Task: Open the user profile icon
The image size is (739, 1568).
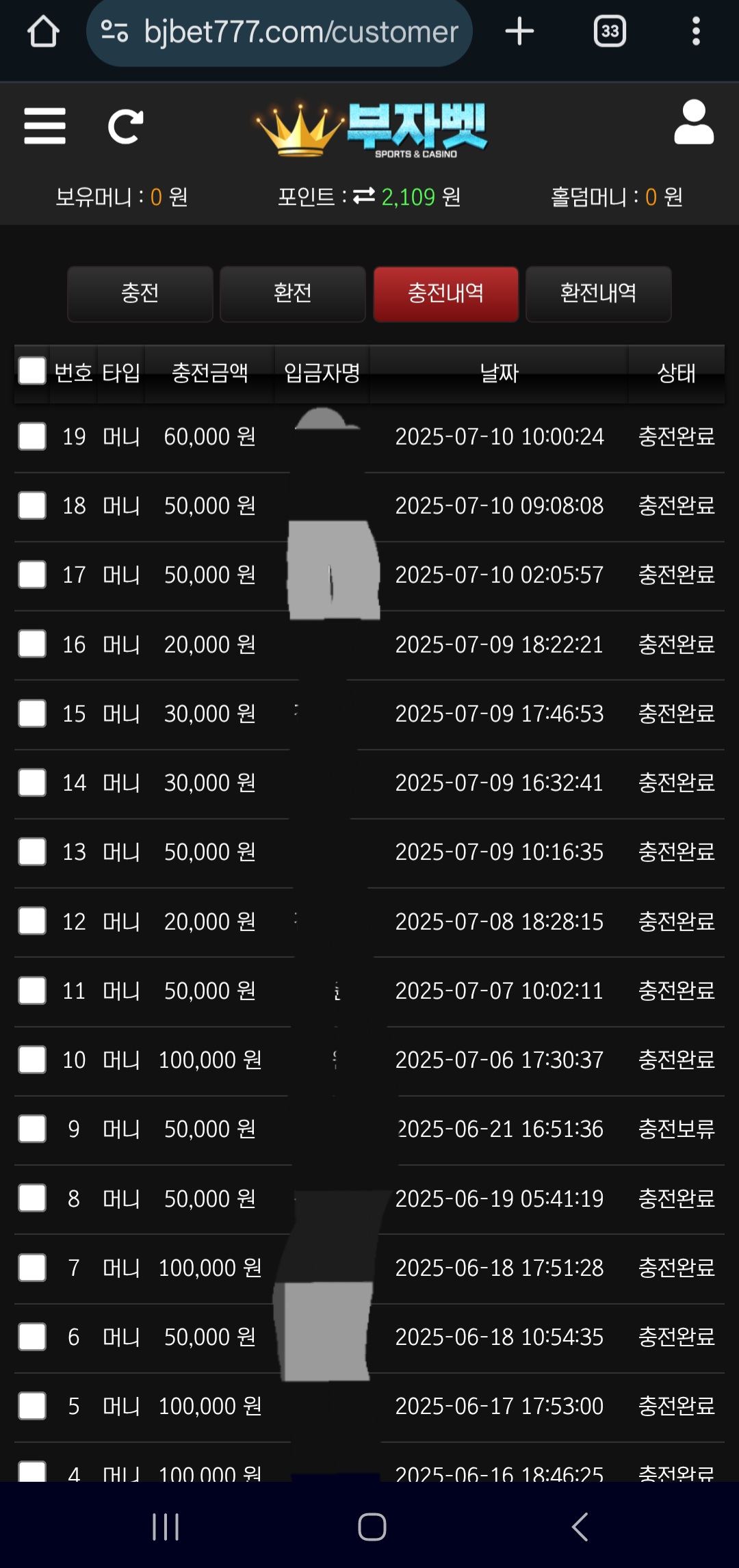Action: coord(694,122)
